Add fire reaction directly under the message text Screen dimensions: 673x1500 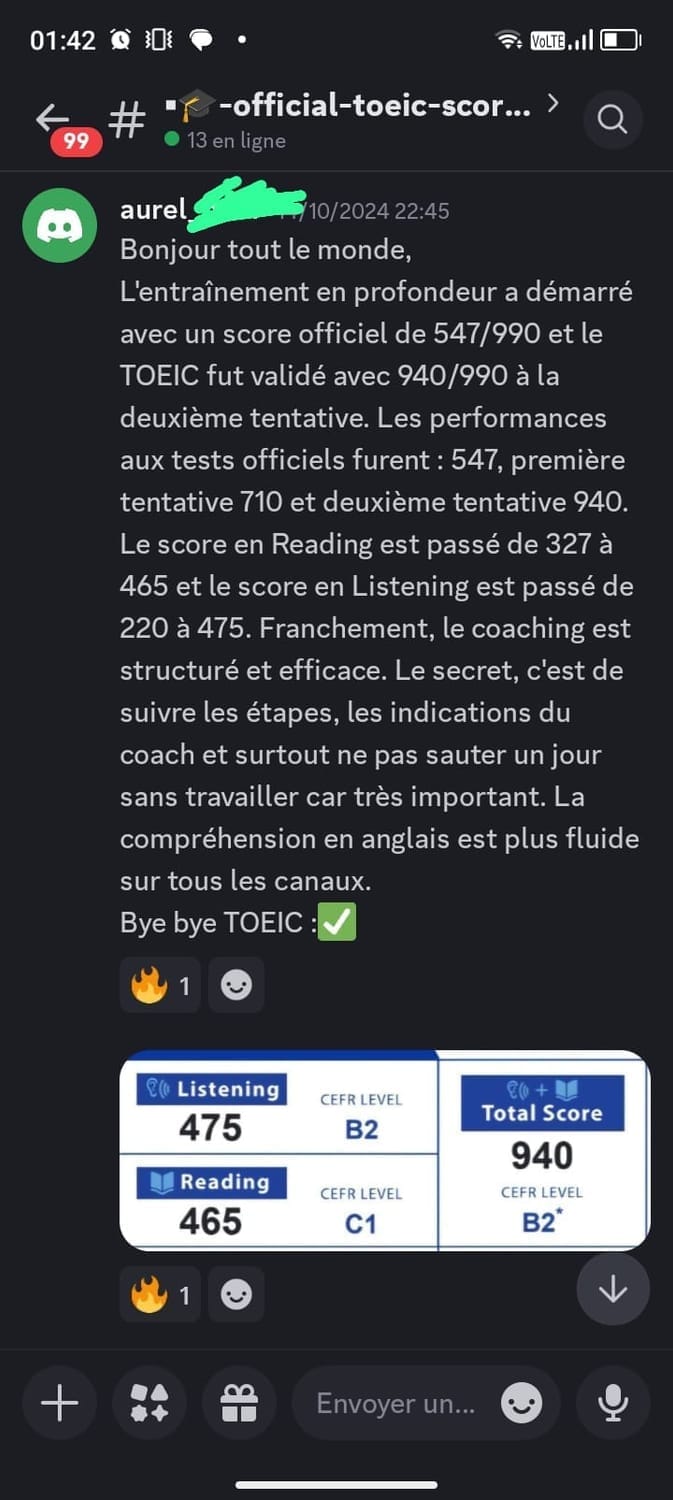160,986
